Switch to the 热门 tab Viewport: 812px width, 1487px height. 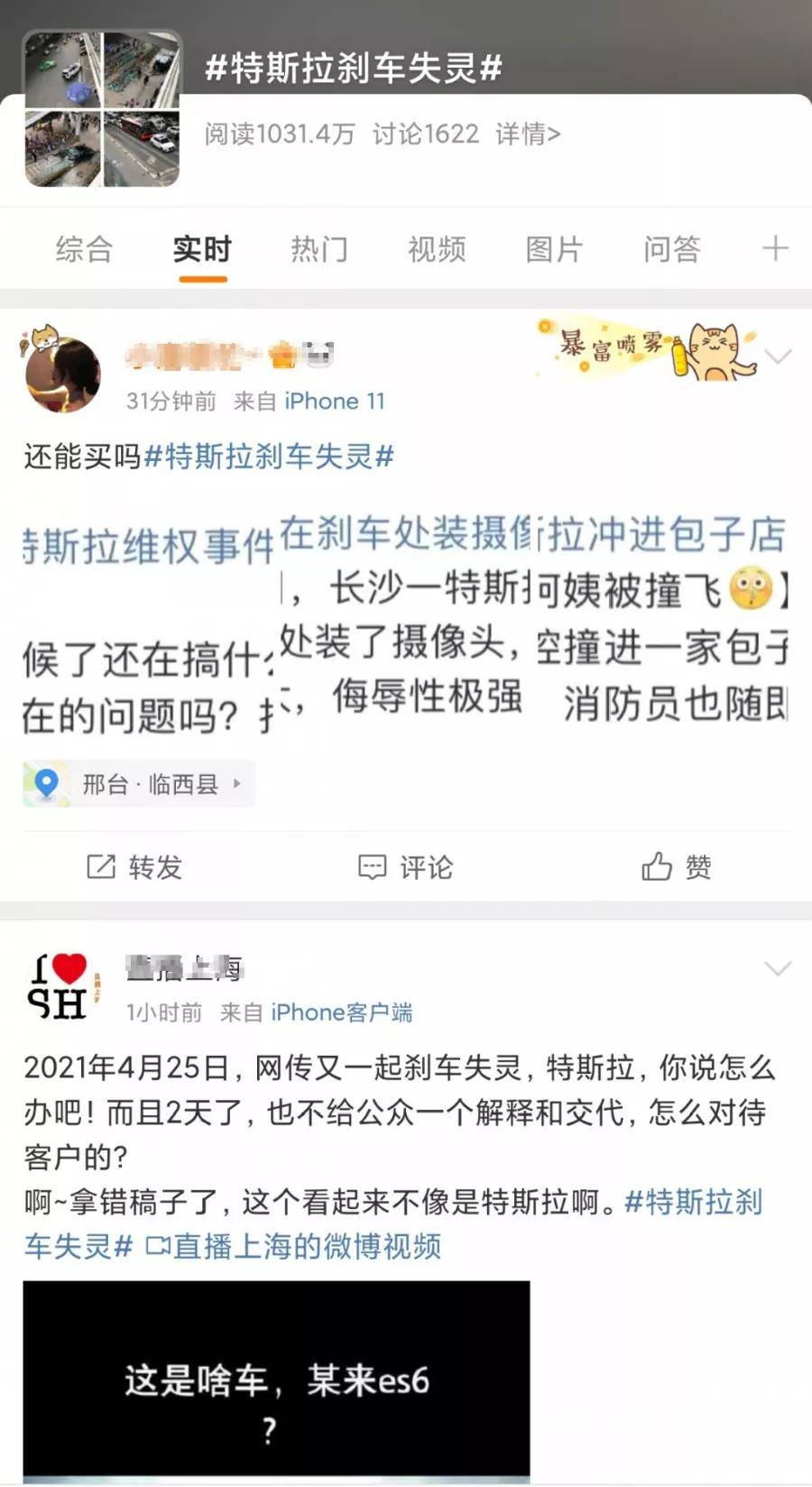(x=319, y=249)
